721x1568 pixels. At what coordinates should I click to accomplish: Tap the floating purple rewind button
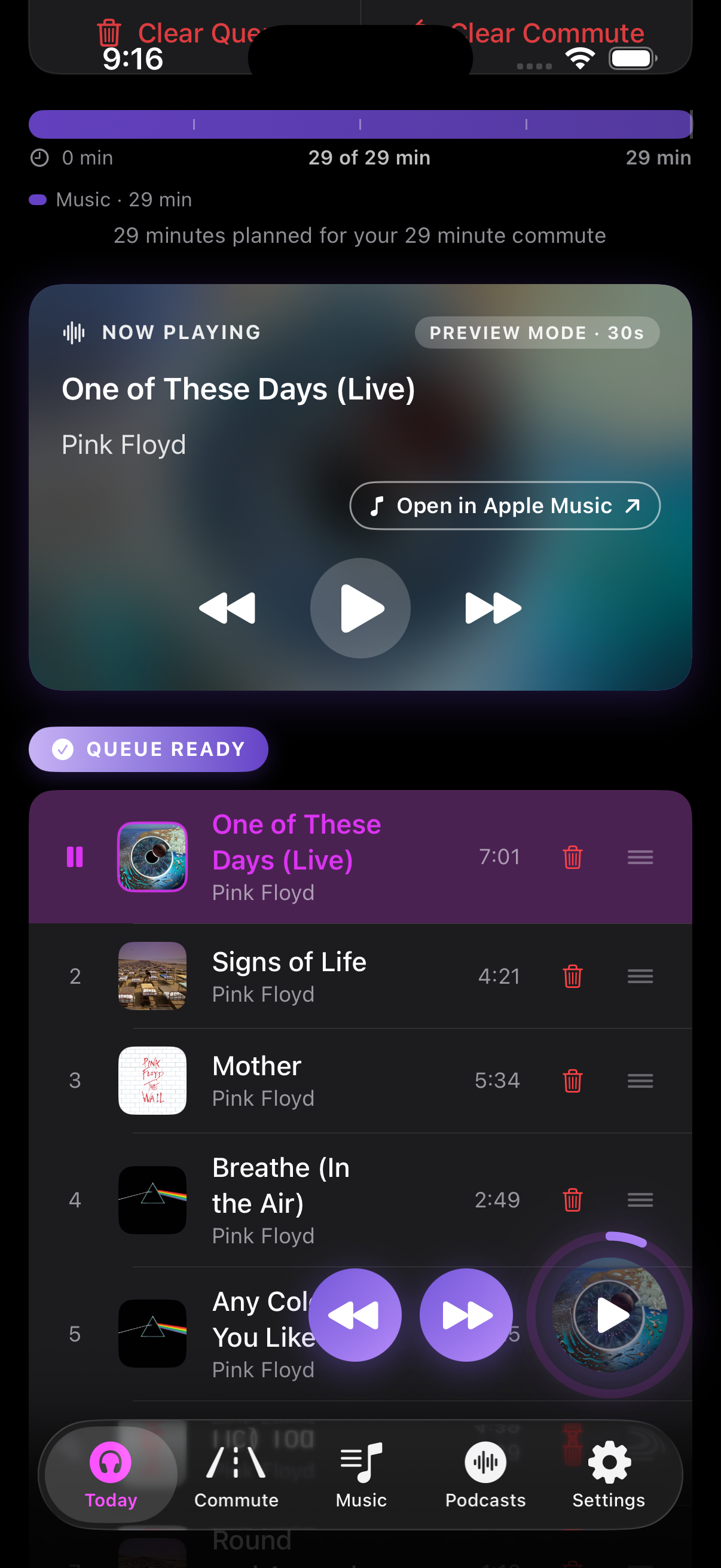355,1315
